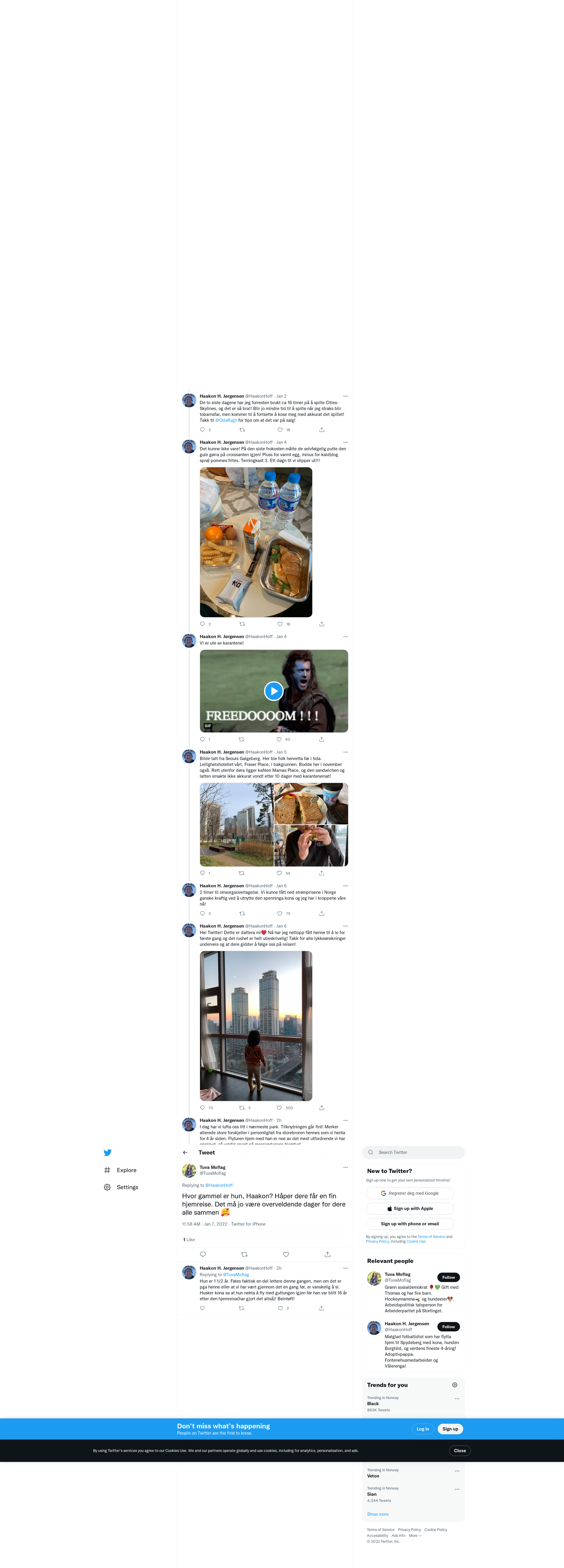Open the Explore page

coord(126,1170)
